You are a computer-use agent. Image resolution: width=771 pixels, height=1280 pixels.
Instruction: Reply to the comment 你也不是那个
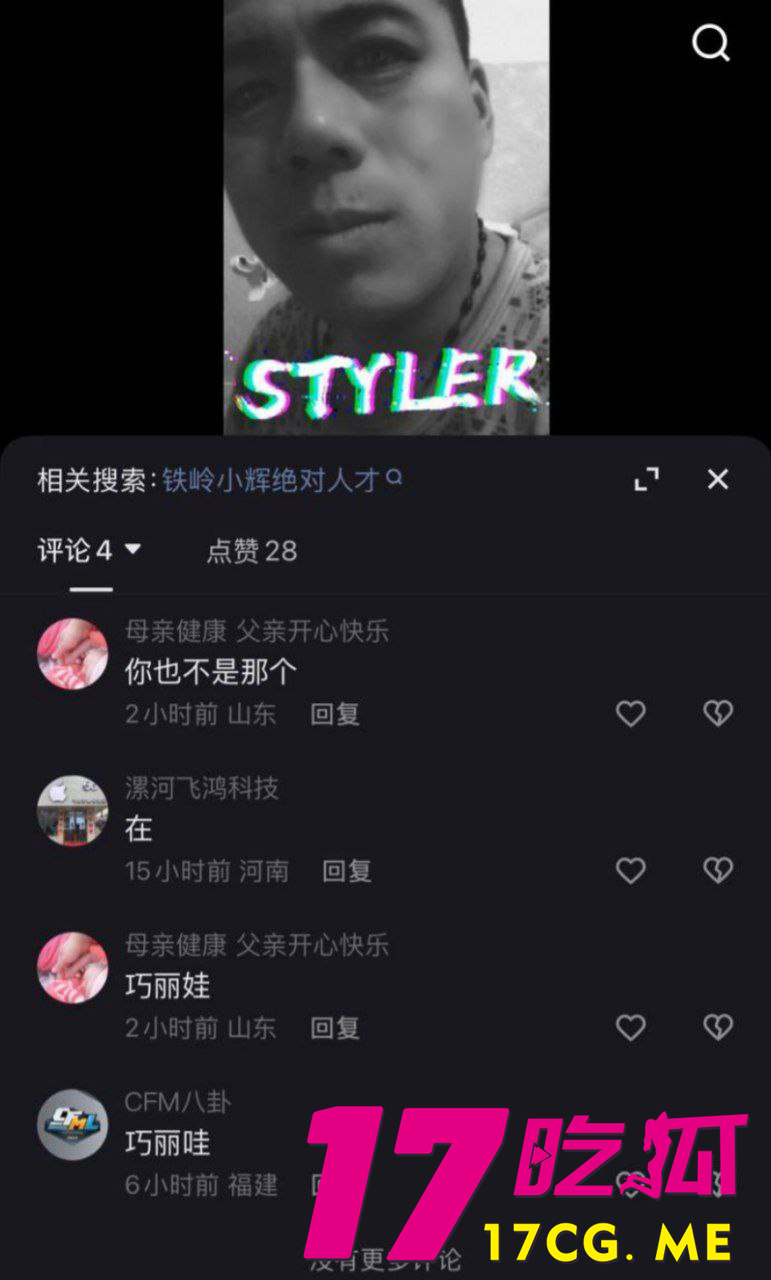click(x=335, y=714)
